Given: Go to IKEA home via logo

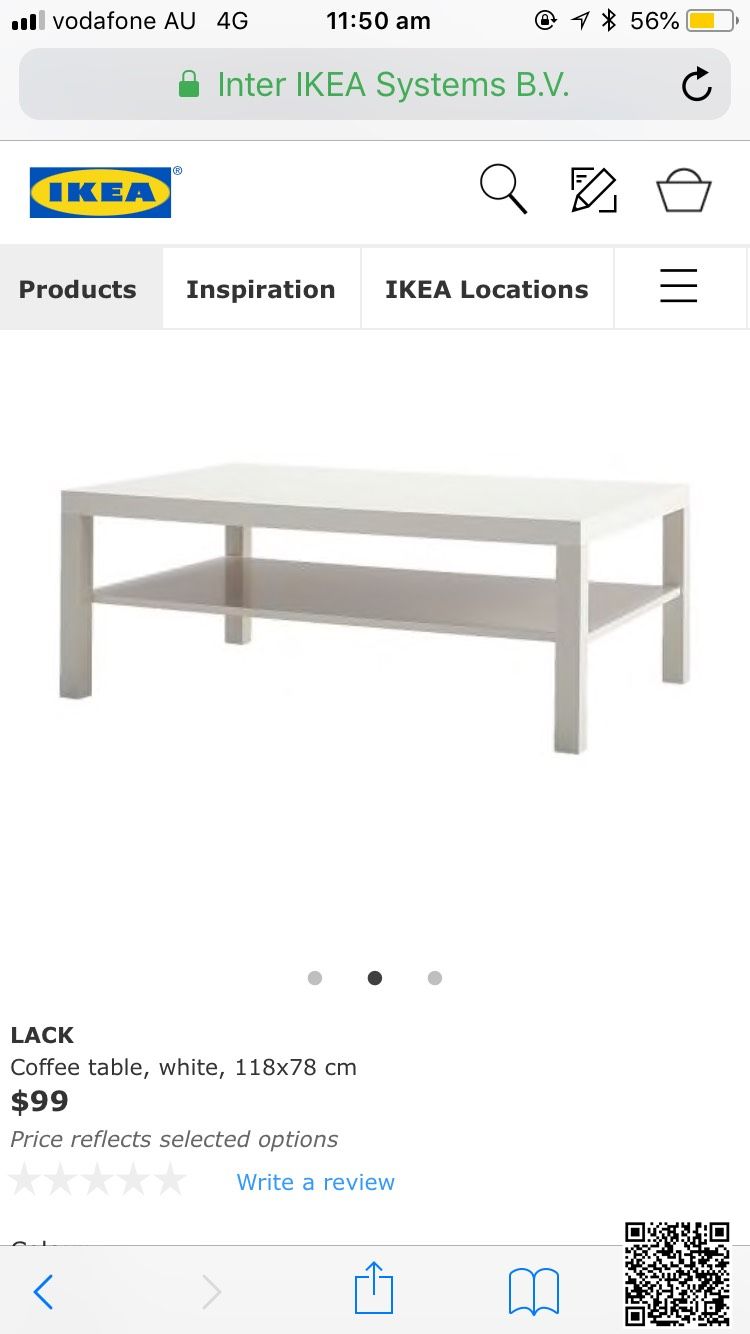Looking at the screenshot, I should click(x=101, y=192).
